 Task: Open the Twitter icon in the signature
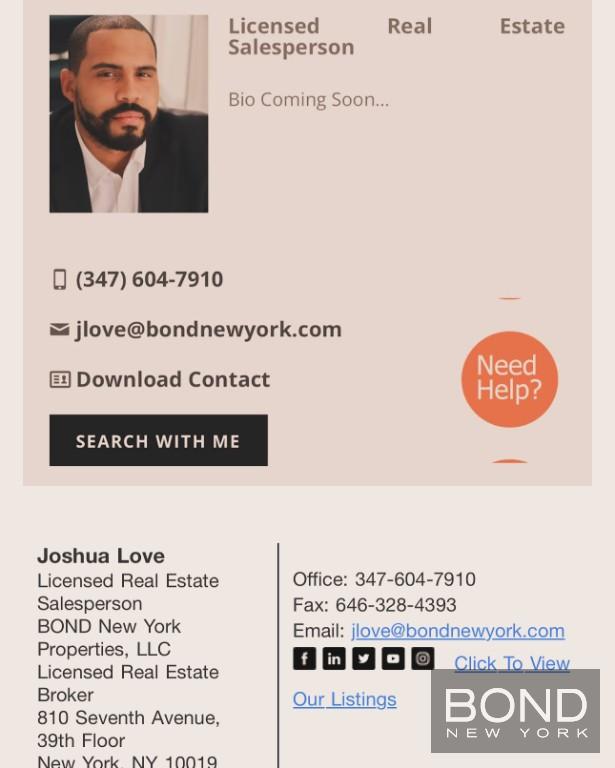pos(364,659)
